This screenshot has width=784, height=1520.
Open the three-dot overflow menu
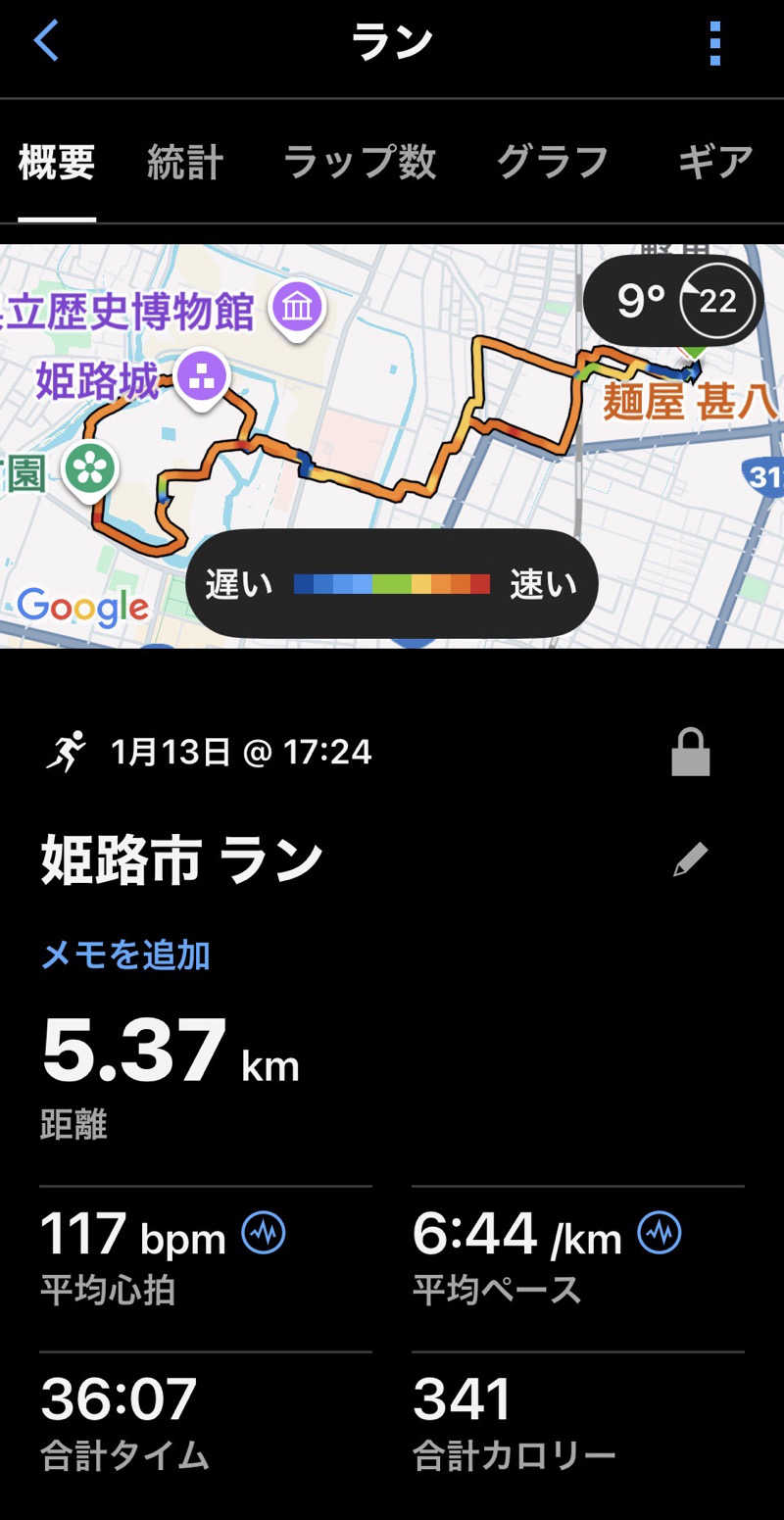[715, 43]
